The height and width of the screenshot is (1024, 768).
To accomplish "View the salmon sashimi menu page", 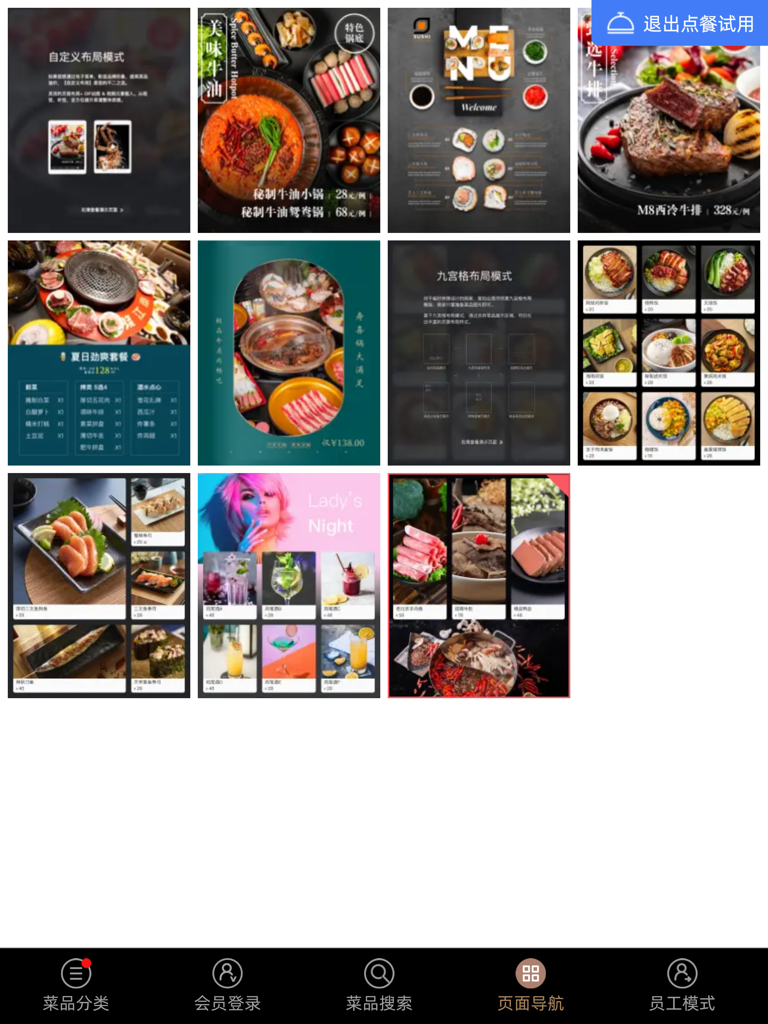I will coord(99,586).
